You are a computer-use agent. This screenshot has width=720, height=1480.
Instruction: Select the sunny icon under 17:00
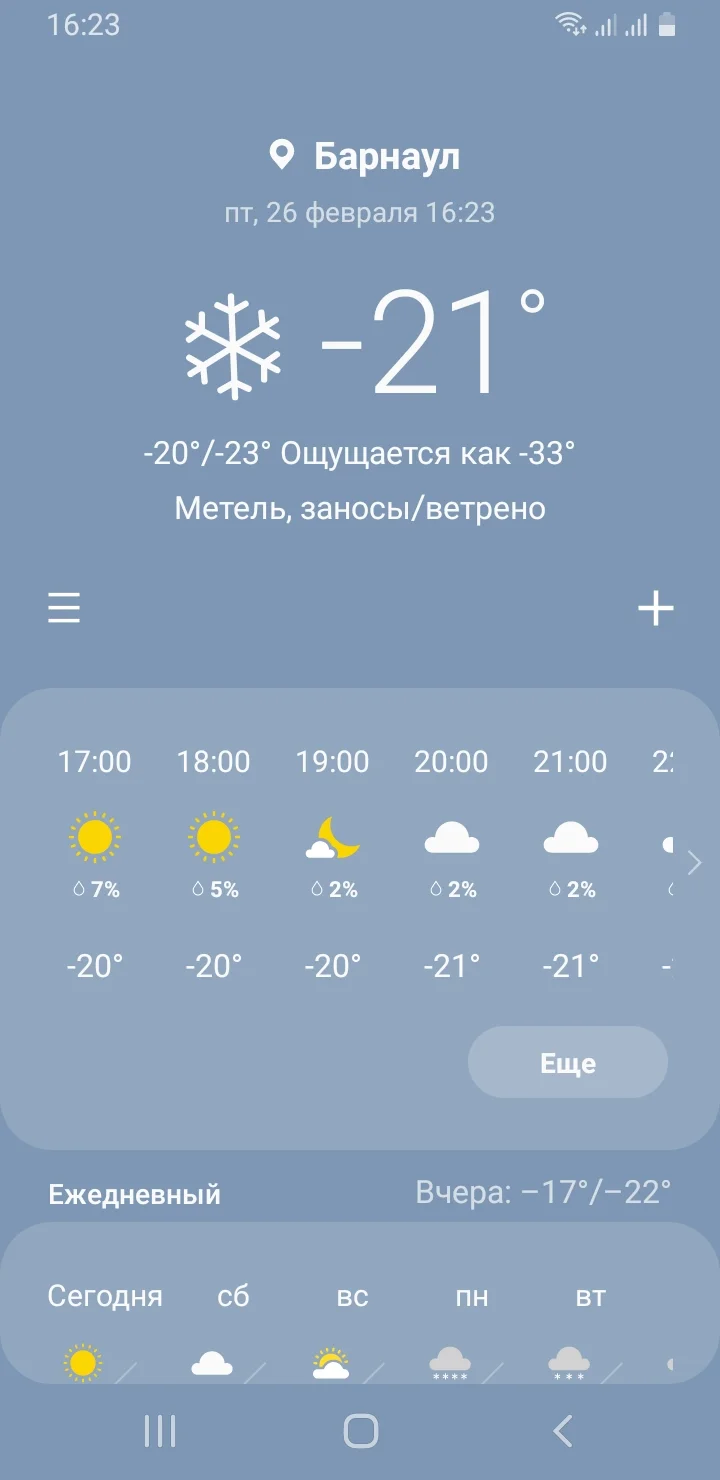click(95, 838)
